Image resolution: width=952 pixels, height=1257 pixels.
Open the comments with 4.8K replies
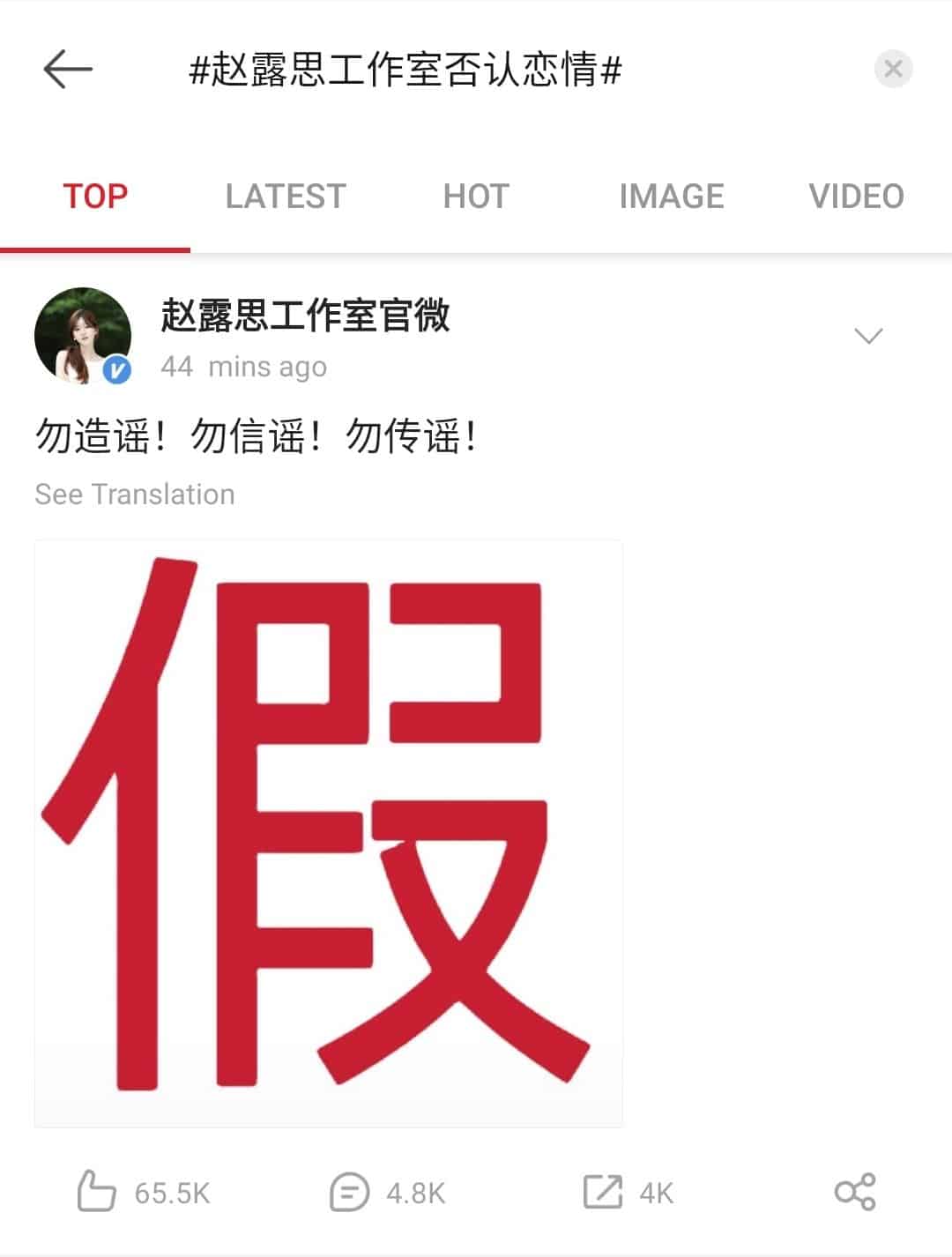point(349,1192)
